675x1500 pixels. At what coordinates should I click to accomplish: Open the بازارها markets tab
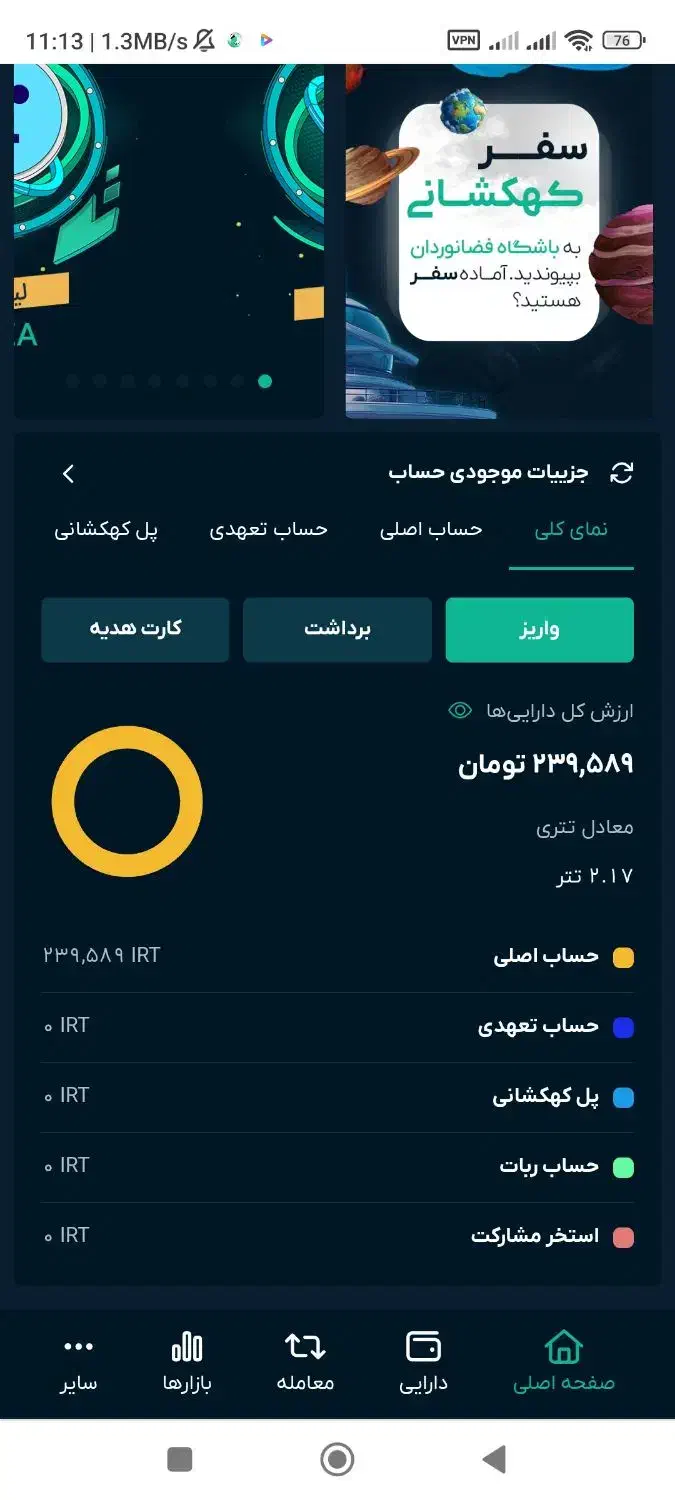click(187, 1362)
